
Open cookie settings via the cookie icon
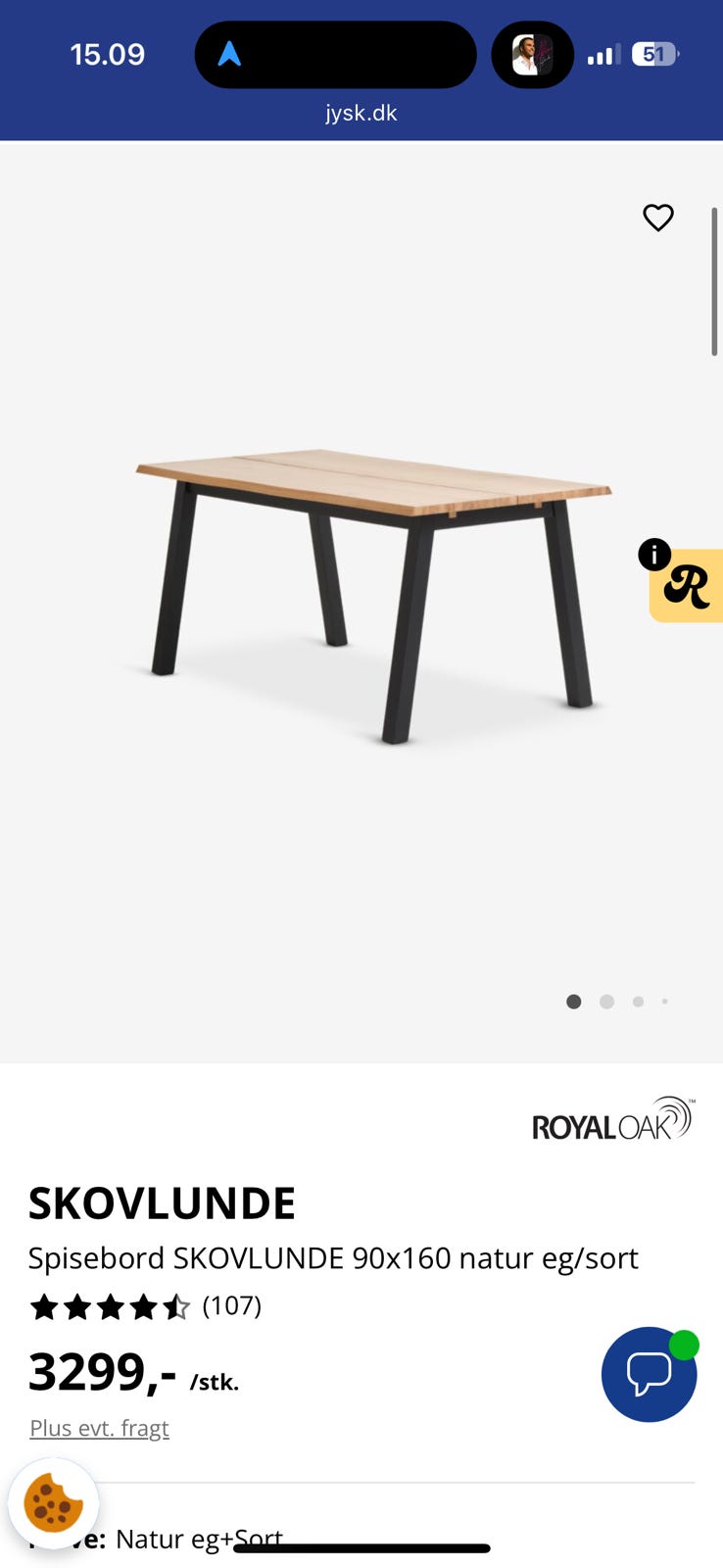click(x=54, y=1503)
